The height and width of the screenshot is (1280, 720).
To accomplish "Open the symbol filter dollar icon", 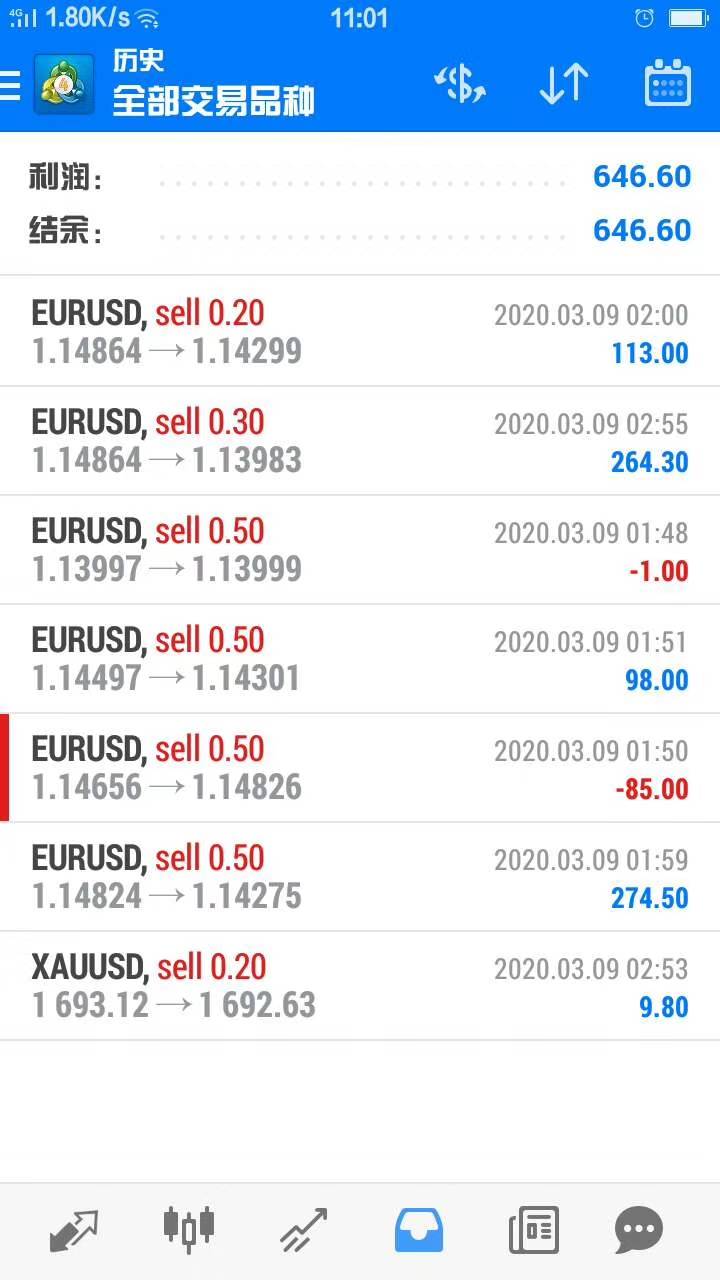I will tap(459, 84).
